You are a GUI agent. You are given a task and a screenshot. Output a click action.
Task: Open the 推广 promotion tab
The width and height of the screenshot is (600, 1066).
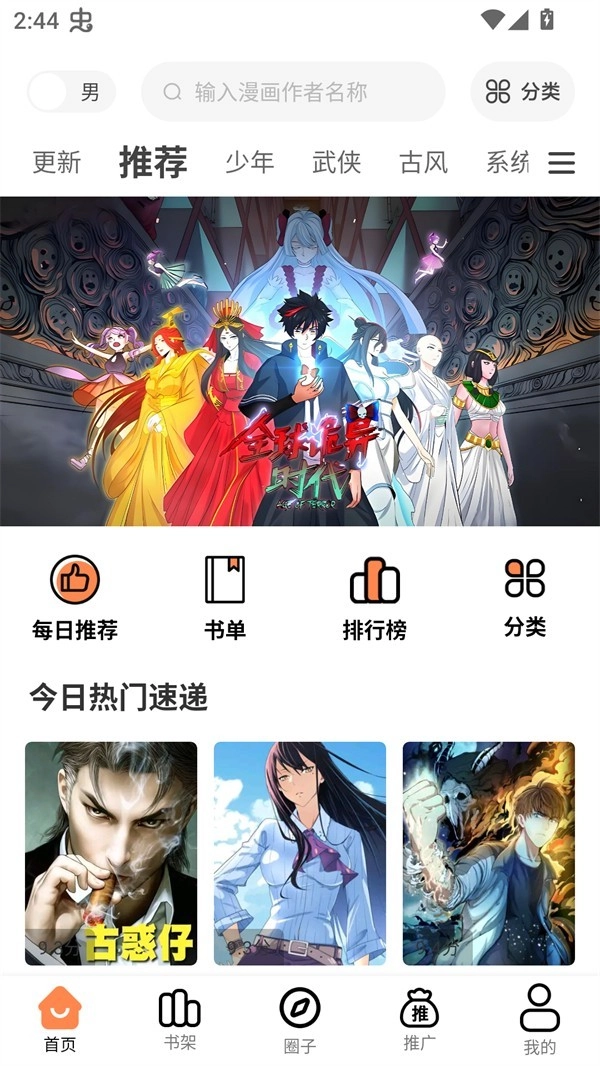pos(419,1020)
